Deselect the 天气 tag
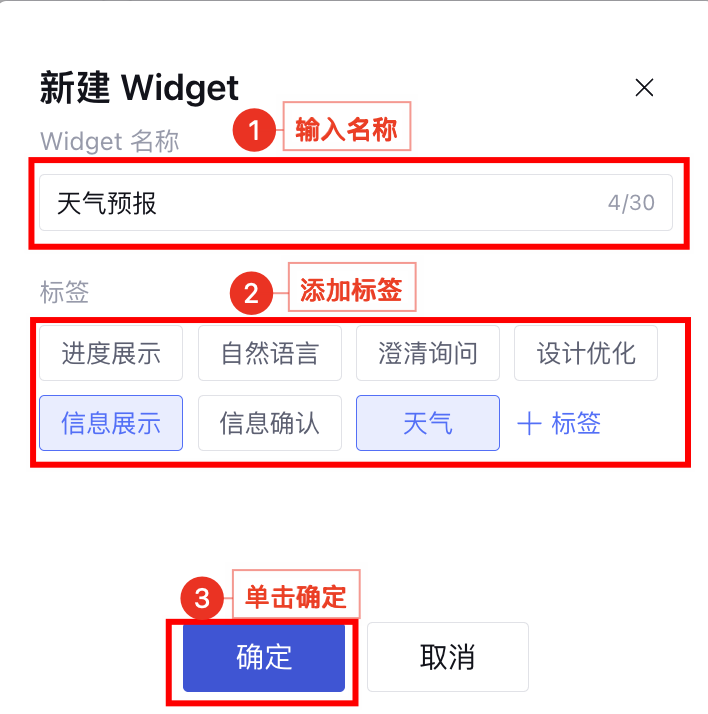 428,423
